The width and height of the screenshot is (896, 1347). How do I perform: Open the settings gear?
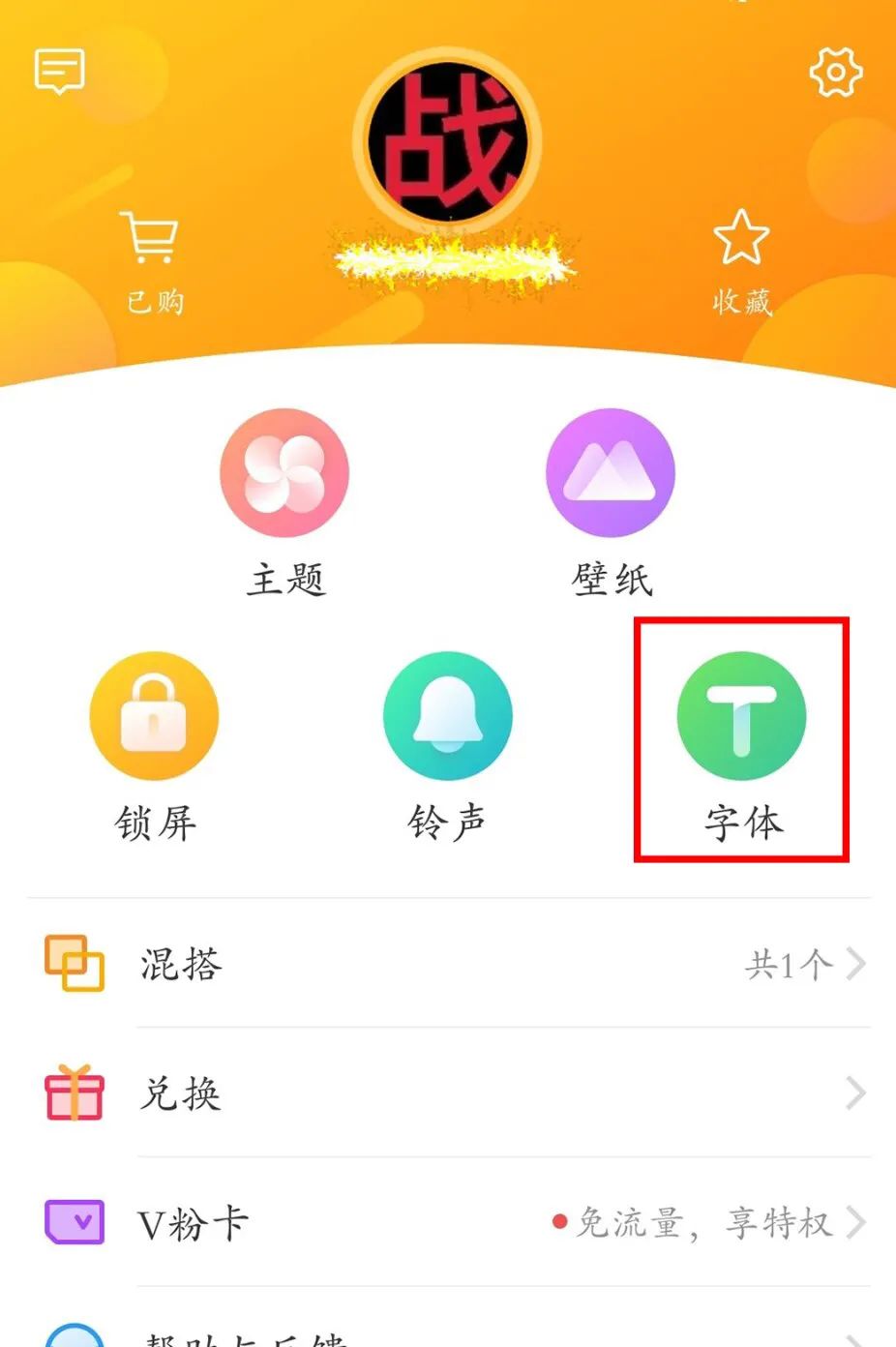[835, 72]
